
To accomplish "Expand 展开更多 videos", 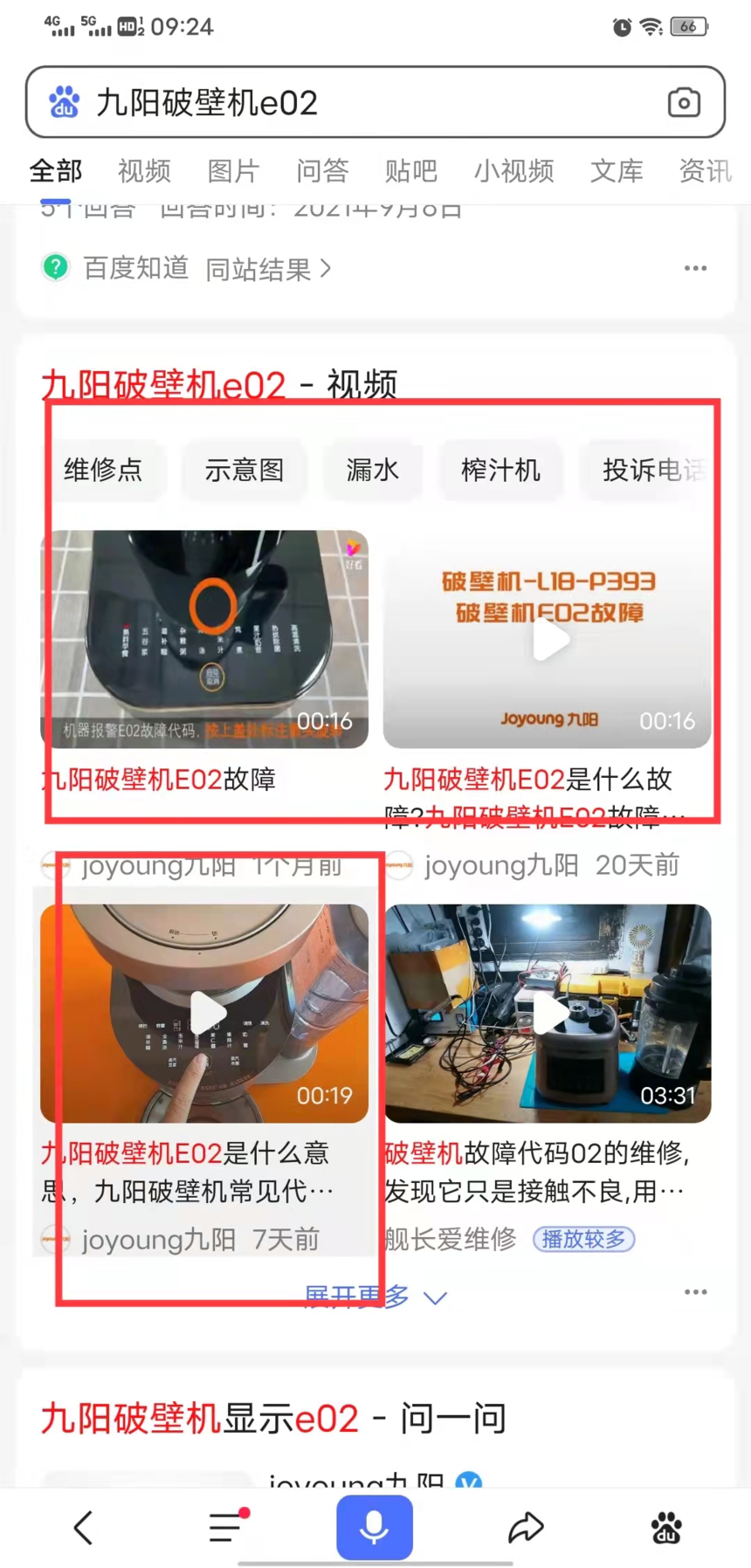I will coord(375,1296).
